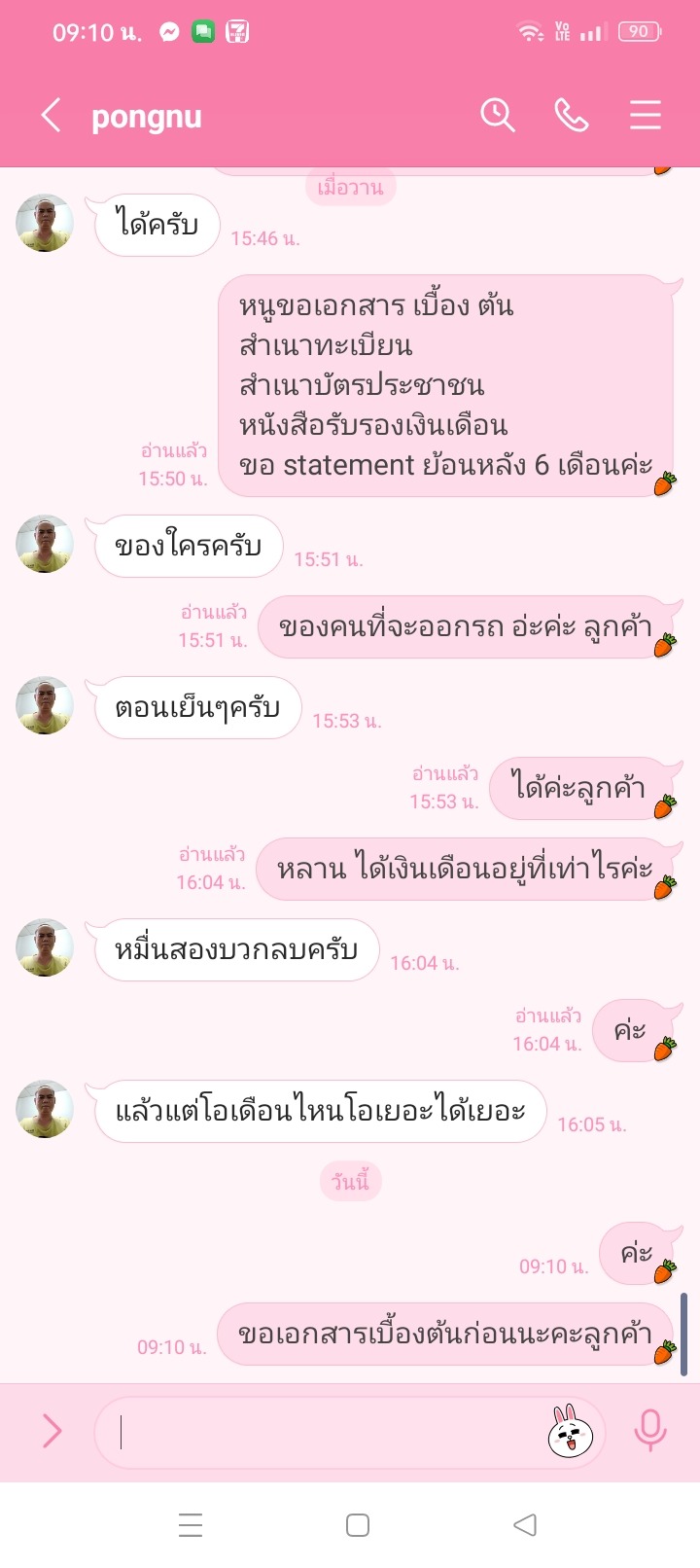The width and height of the screenshot is (700, 1568).
Task: Expand the attachment options arrow
Action: coord(52,1432)
